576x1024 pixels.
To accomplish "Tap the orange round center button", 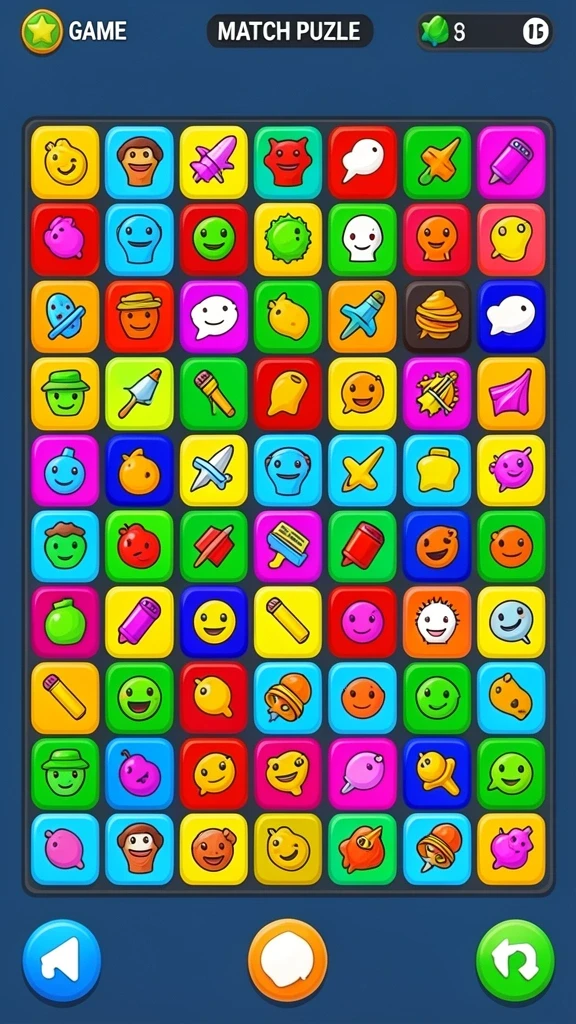I will (x=287, y=959).
